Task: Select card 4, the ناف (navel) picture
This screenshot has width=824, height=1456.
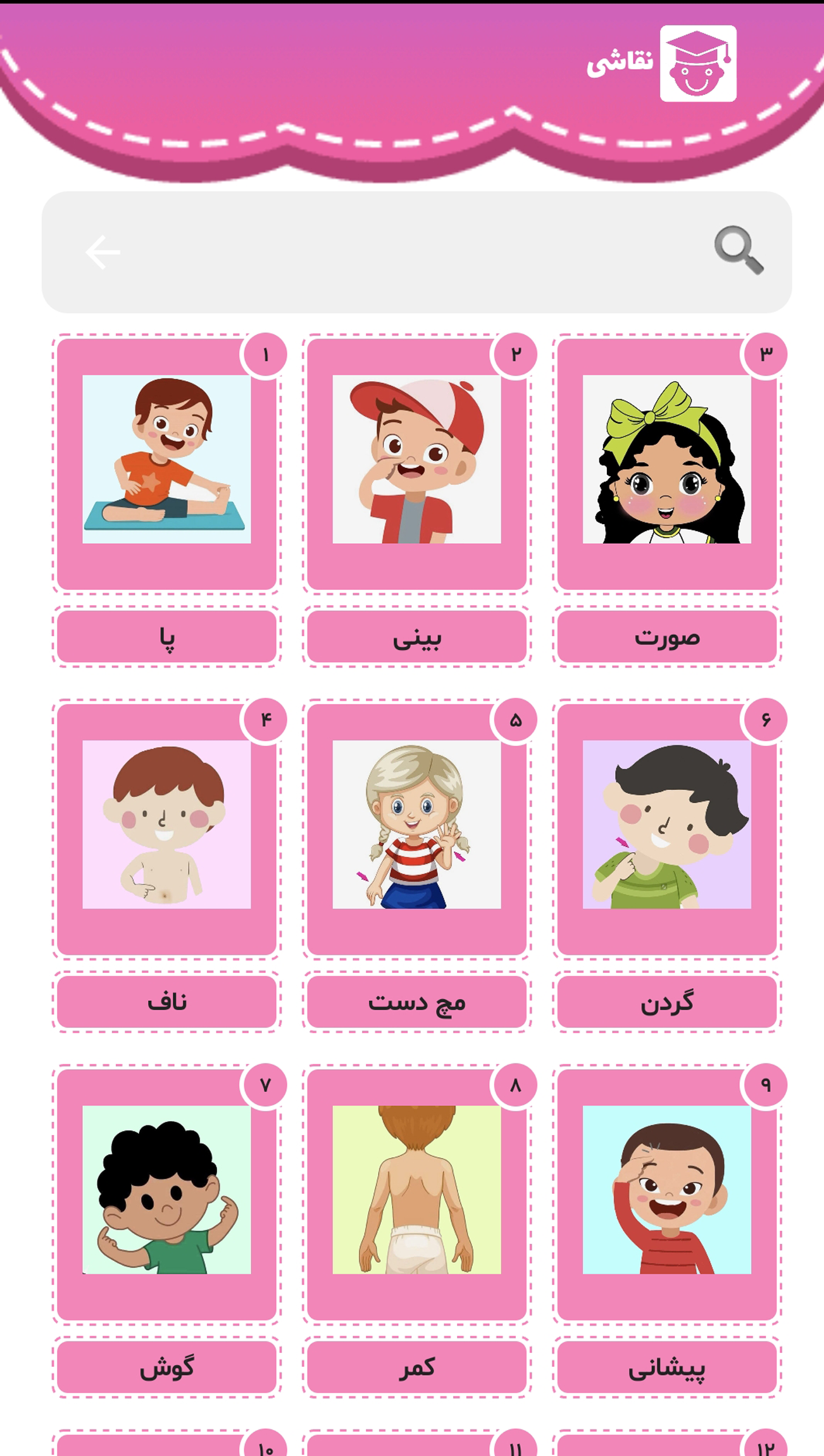Action: click(x=166, y=825)
